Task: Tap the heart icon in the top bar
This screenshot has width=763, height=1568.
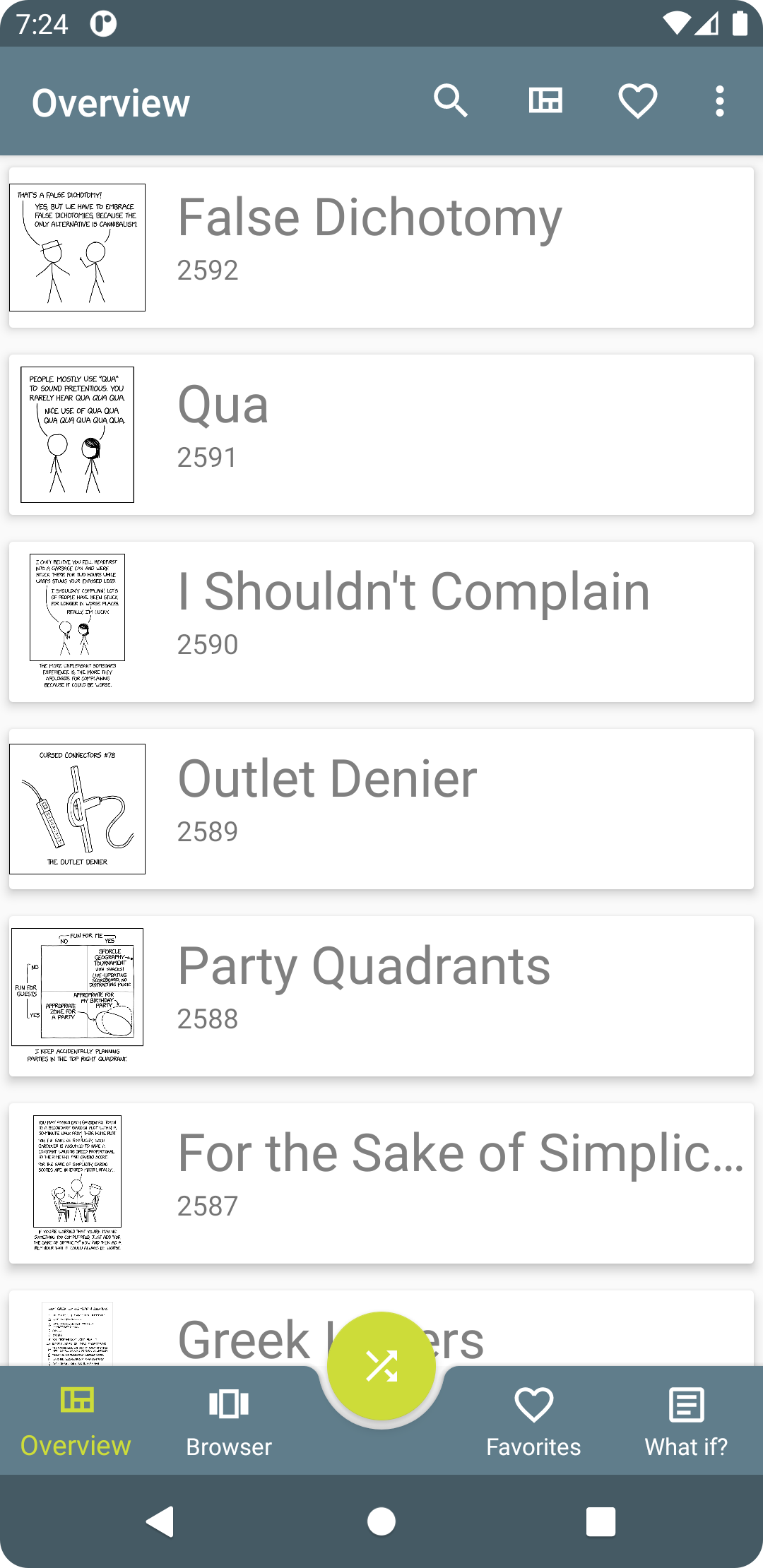Action: (x=637, y=101)
